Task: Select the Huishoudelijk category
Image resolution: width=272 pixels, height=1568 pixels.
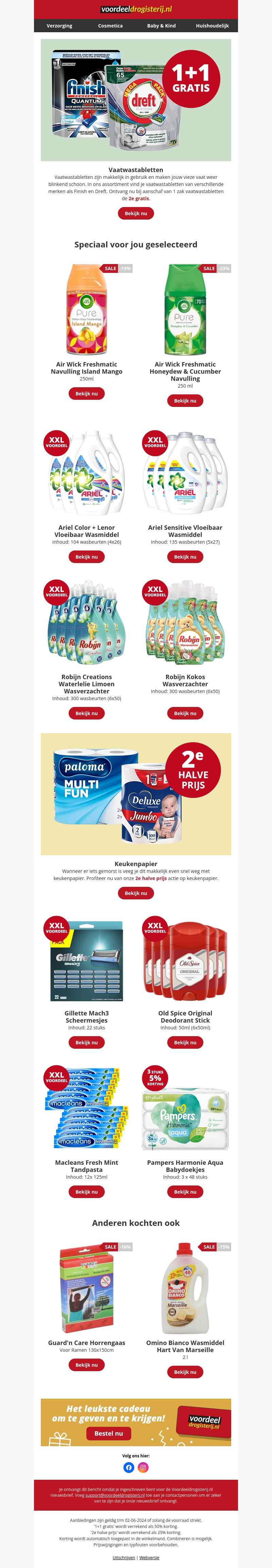Action: pos(212,25)
